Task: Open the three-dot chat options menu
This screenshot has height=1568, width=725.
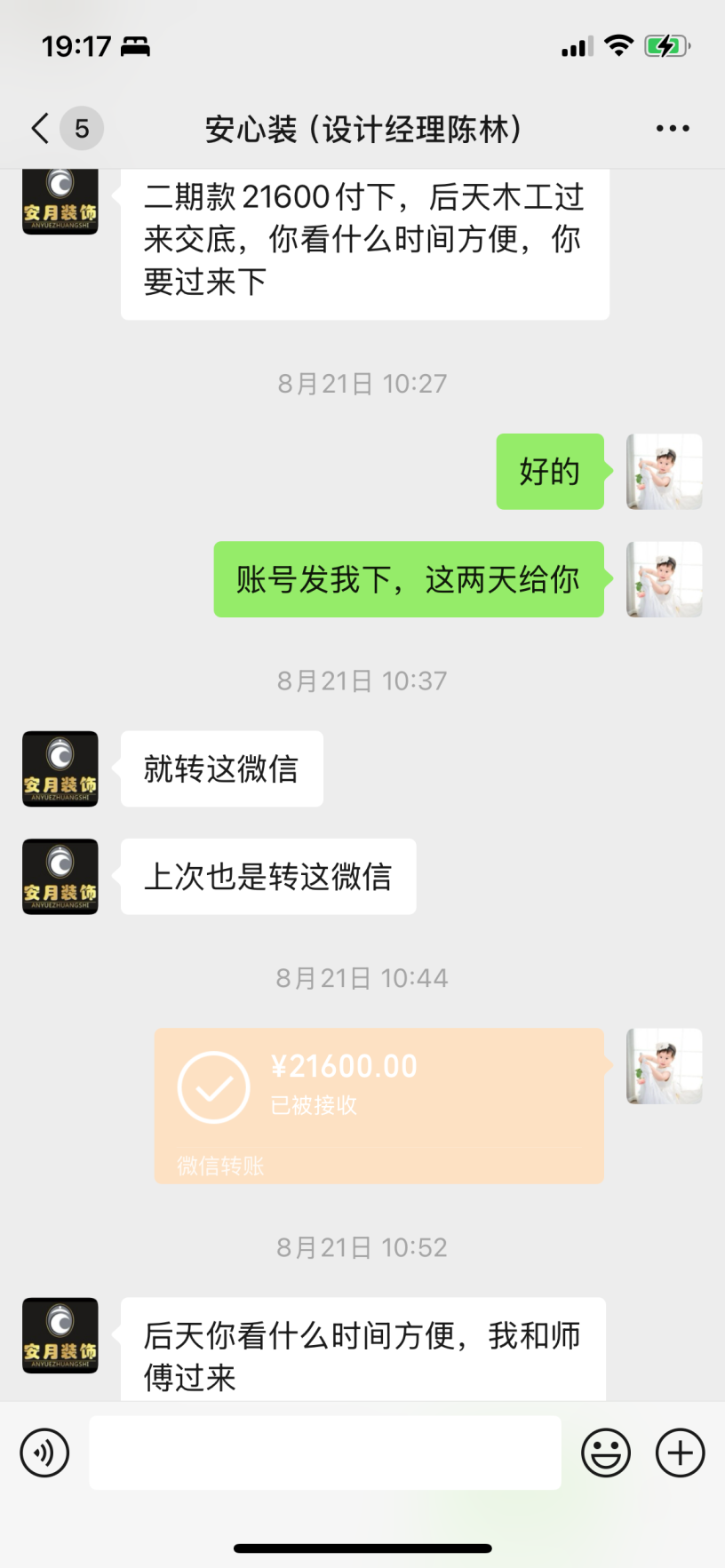Action: pos(673,129)
